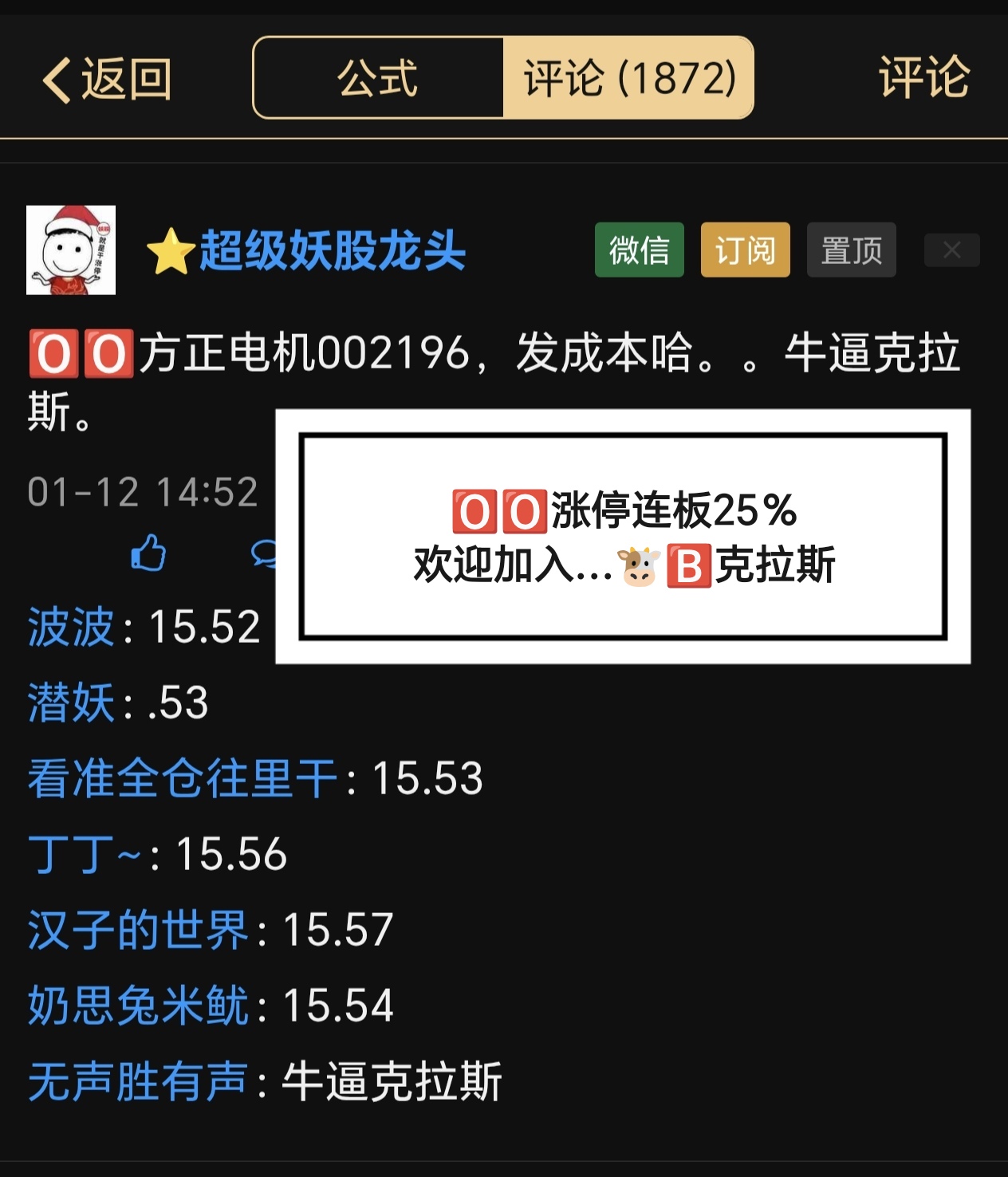Select the 评论 (1872) tab
1008x1177 pixels.
(628, 78)
